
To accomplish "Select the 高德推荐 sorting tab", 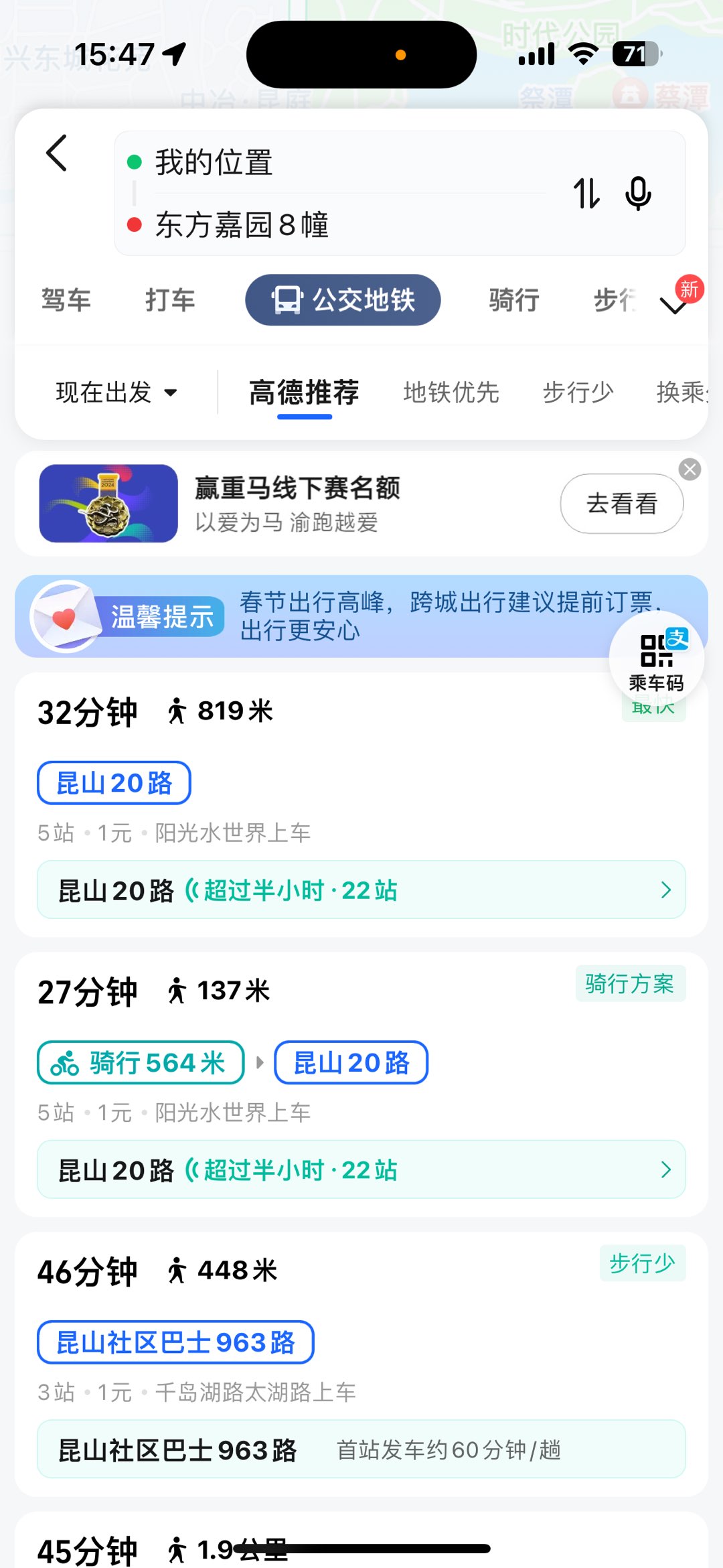I will [304, 393].
